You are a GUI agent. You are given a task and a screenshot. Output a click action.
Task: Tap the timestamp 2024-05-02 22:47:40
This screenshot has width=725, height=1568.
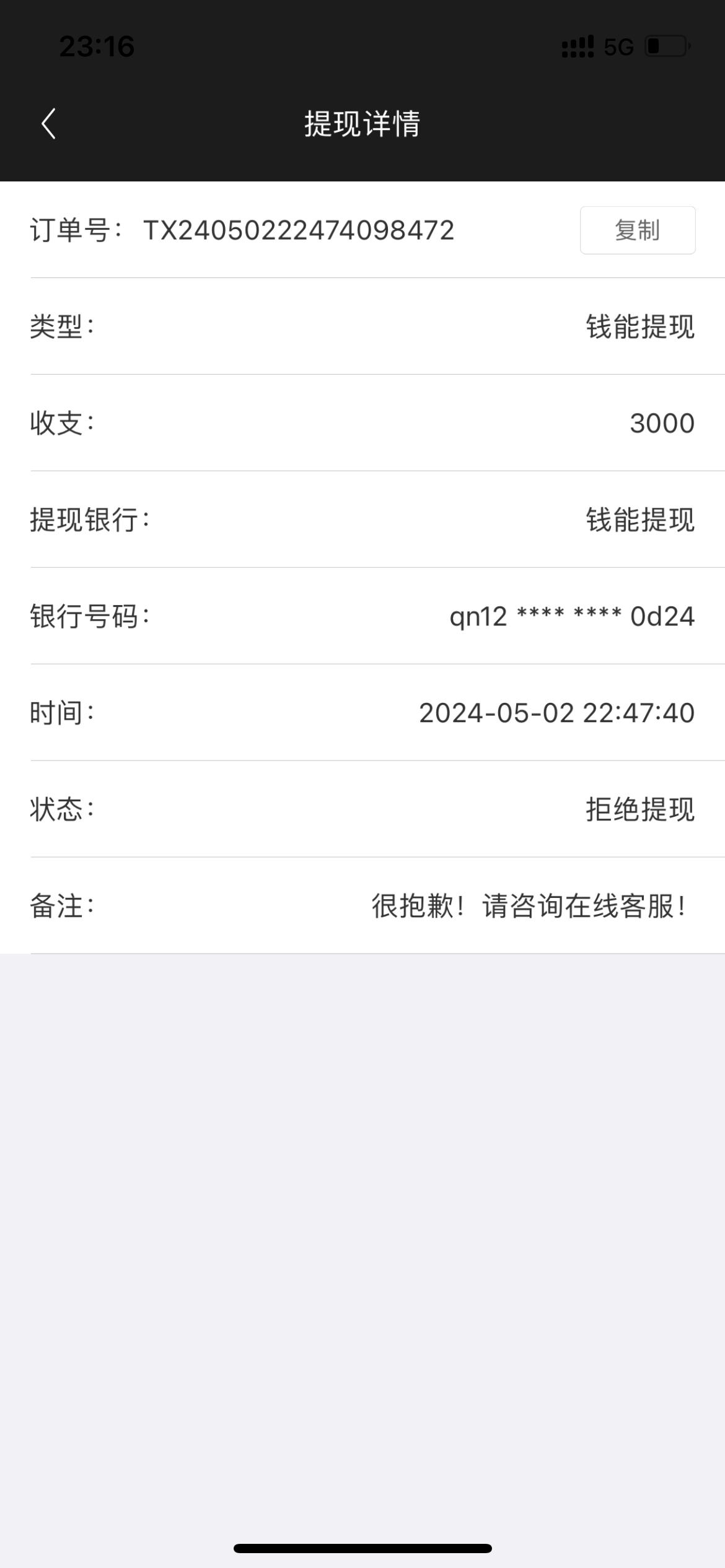click(x=556, y=712)
